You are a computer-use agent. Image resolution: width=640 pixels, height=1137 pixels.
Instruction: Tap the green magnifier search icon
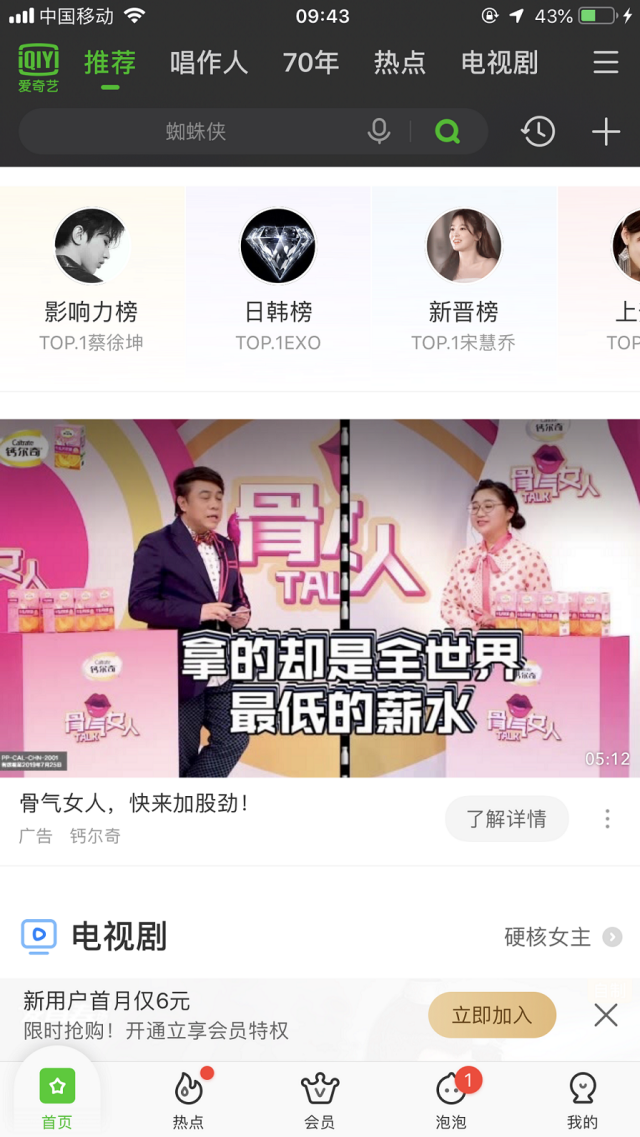tap(448, 132)
